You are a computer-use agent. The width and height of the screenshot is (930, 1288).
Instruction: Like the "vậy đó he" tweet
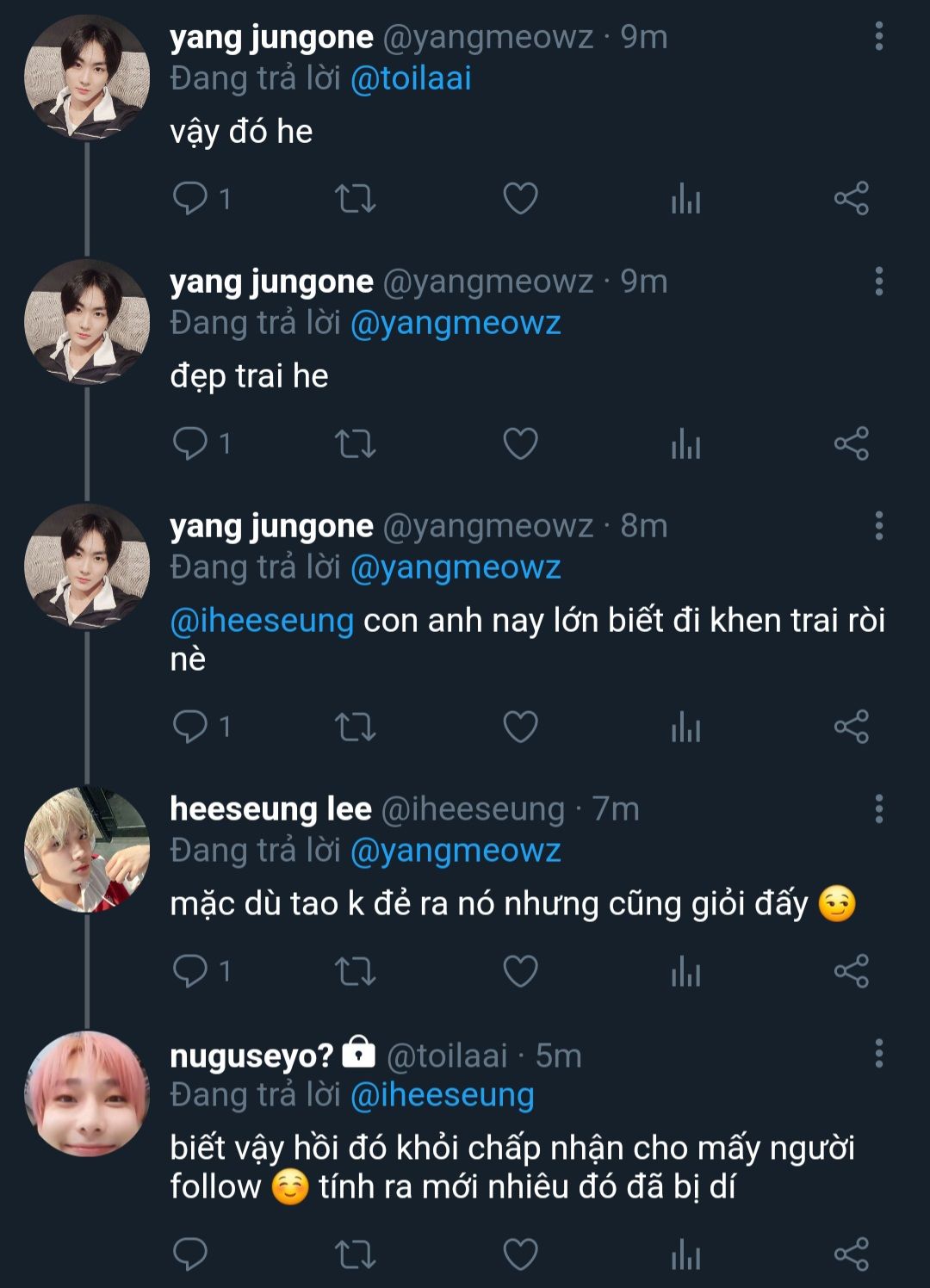tap(520, 199)
